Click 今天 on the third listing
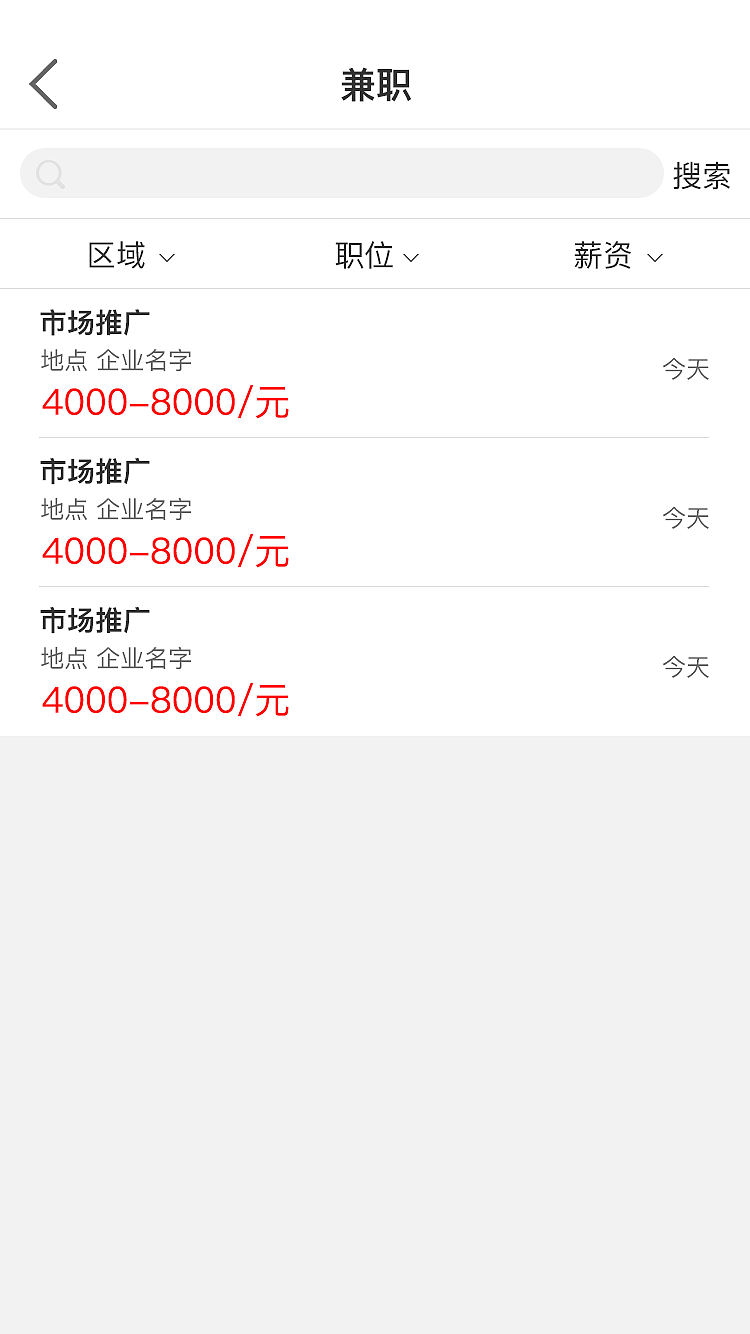This screenshot has width=750, height=1334. (685, 667)
